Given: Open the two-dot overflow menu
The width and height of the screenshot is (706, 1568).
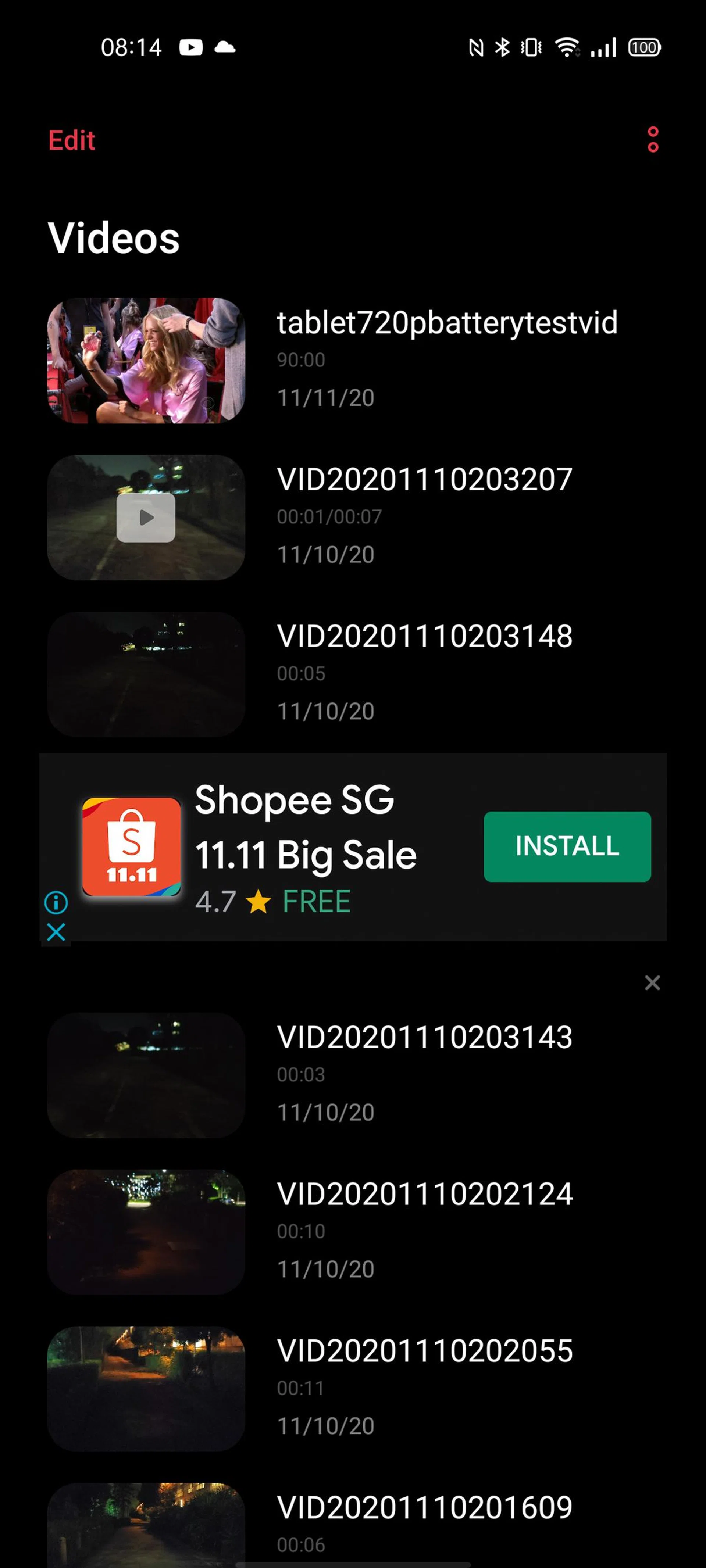Looking at the screenshot, I should [652, 139].
